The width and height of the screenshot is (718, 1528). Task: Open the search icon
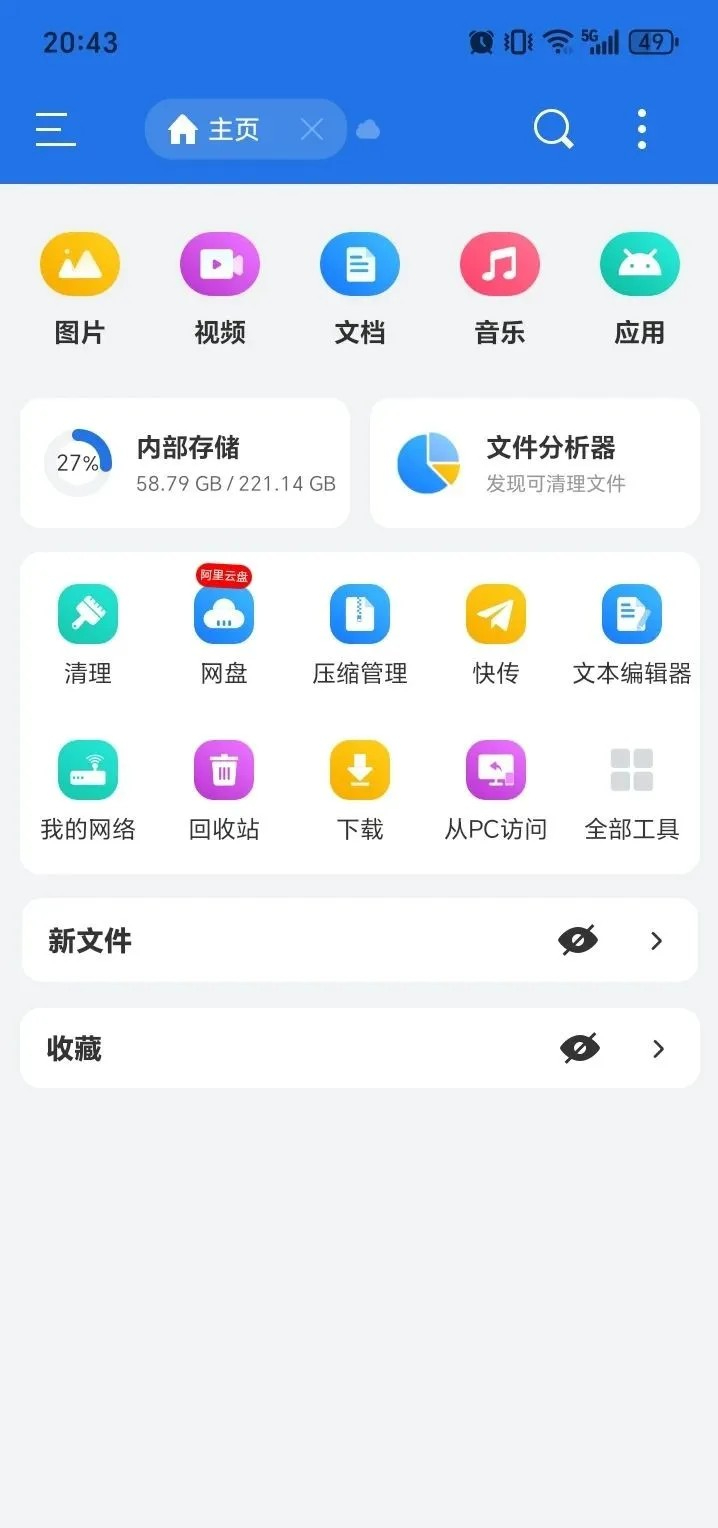[x=553, y=129]
